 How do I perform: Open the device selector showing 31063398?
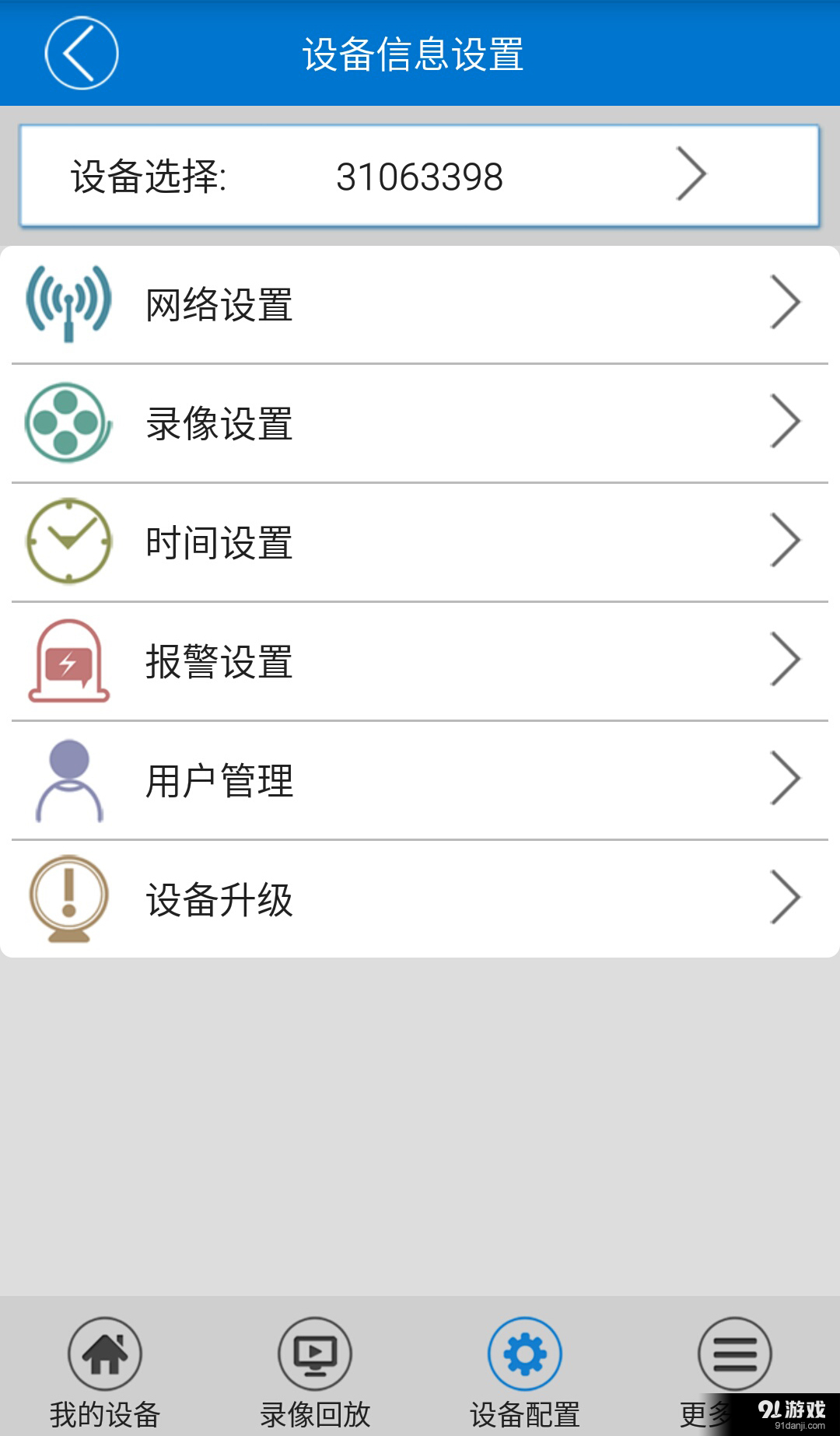tap(420, 177)
